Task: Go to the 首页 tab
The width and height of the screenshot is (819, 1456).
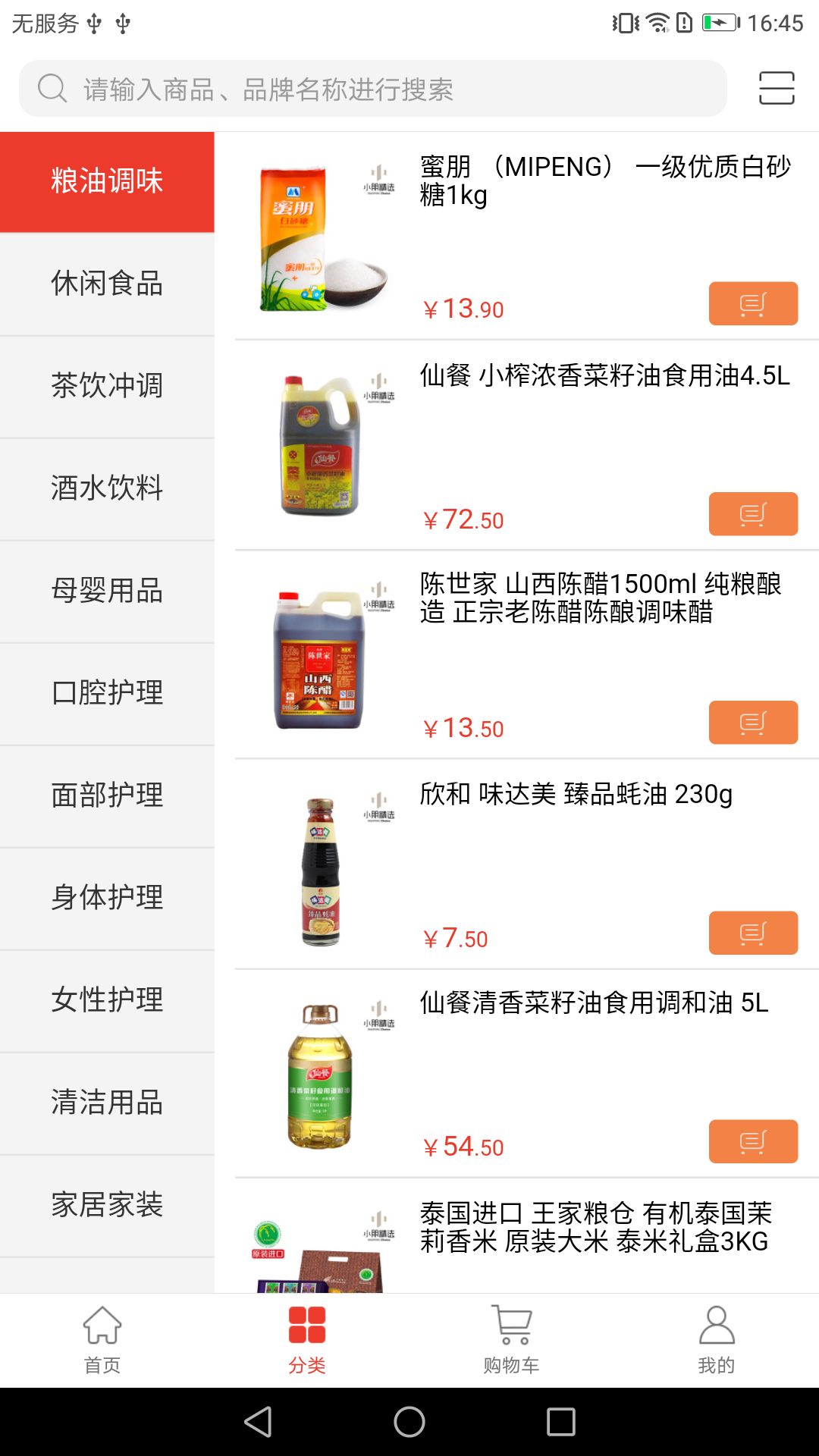Action: (x=102, y=1340)
